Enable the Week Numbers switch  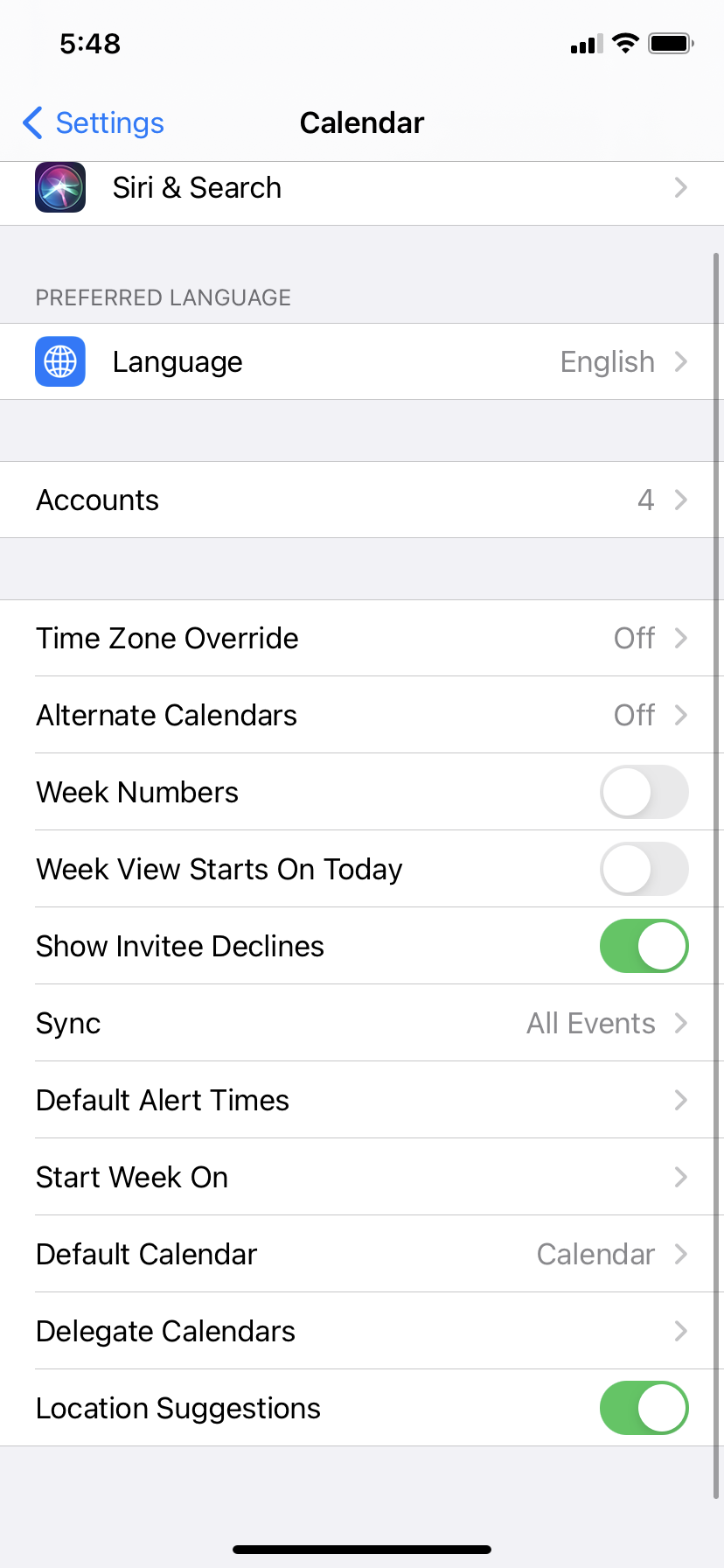coord(644,792)
